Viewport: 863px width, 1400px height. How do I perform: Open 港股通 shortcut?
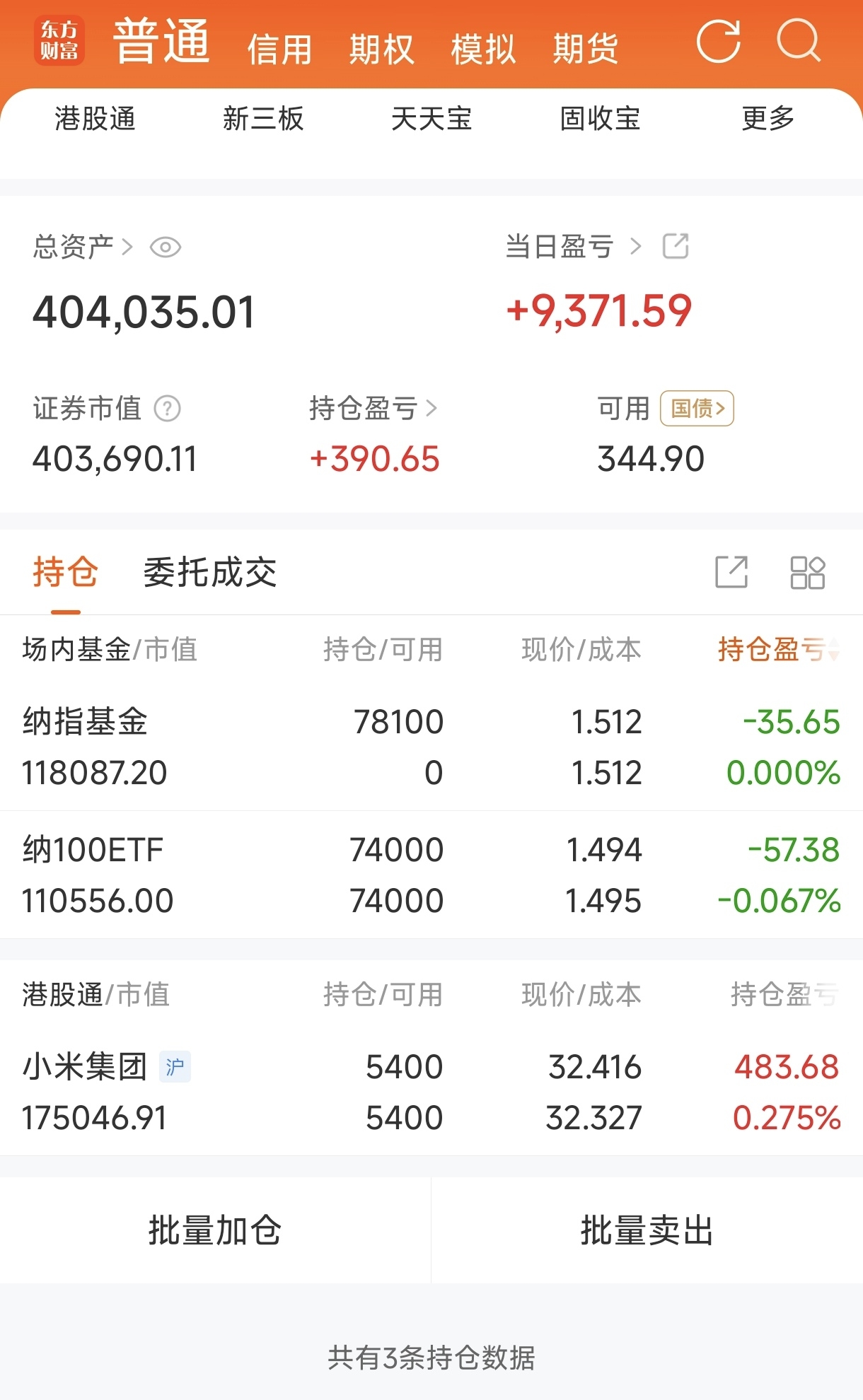pyautogui.click(x=95, y=119)
